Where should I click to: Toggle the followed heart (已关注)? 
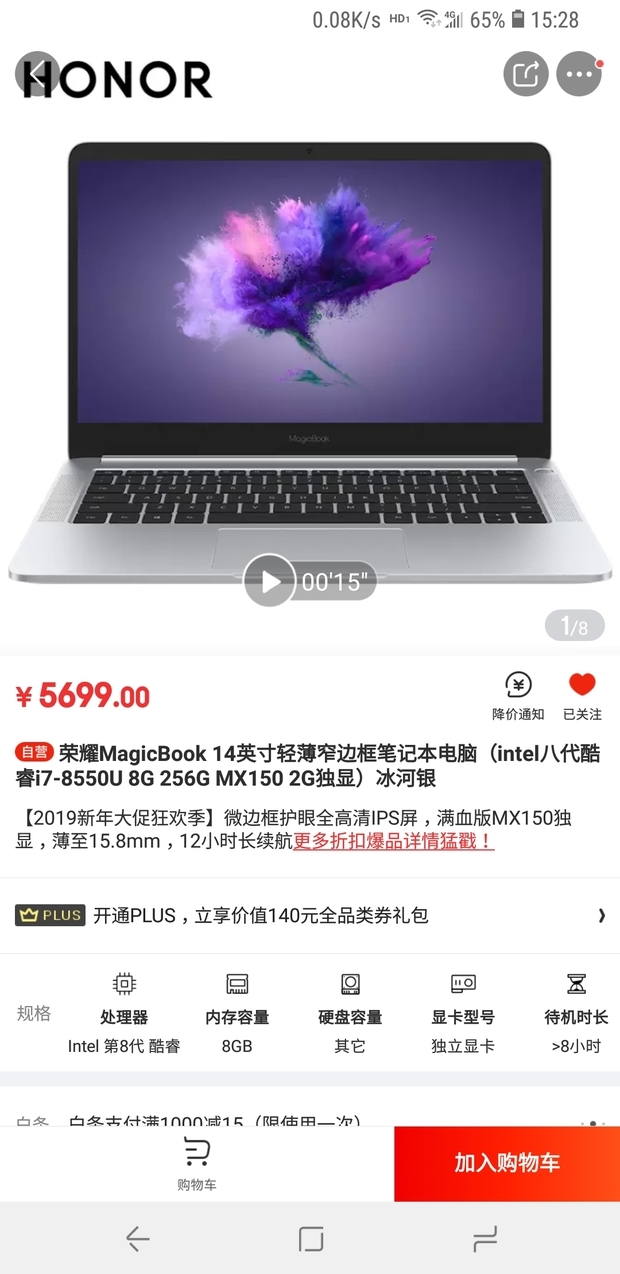click(x=582, y=696)
